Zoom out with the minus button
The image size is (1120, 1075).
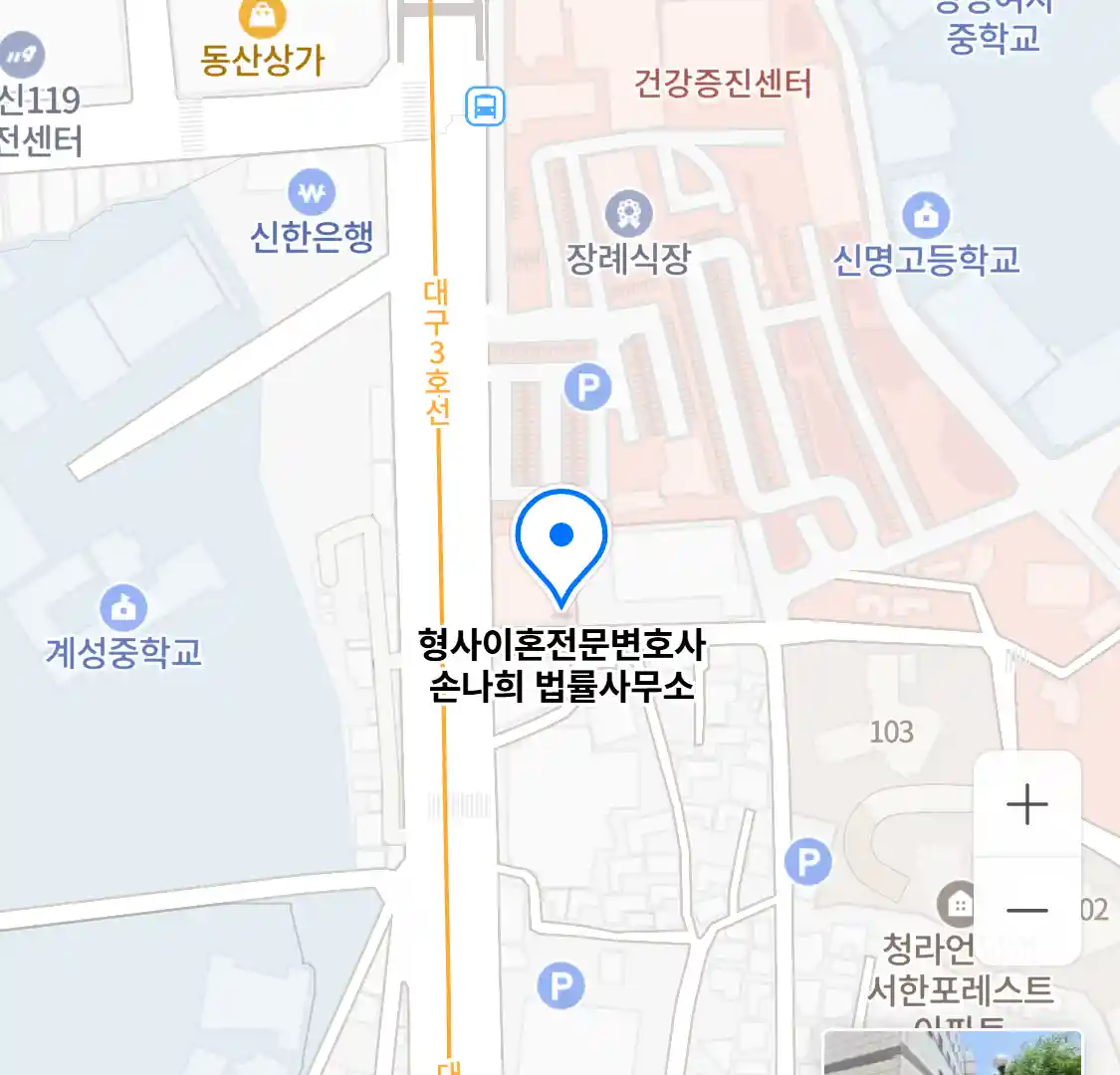click(1026, 910)
